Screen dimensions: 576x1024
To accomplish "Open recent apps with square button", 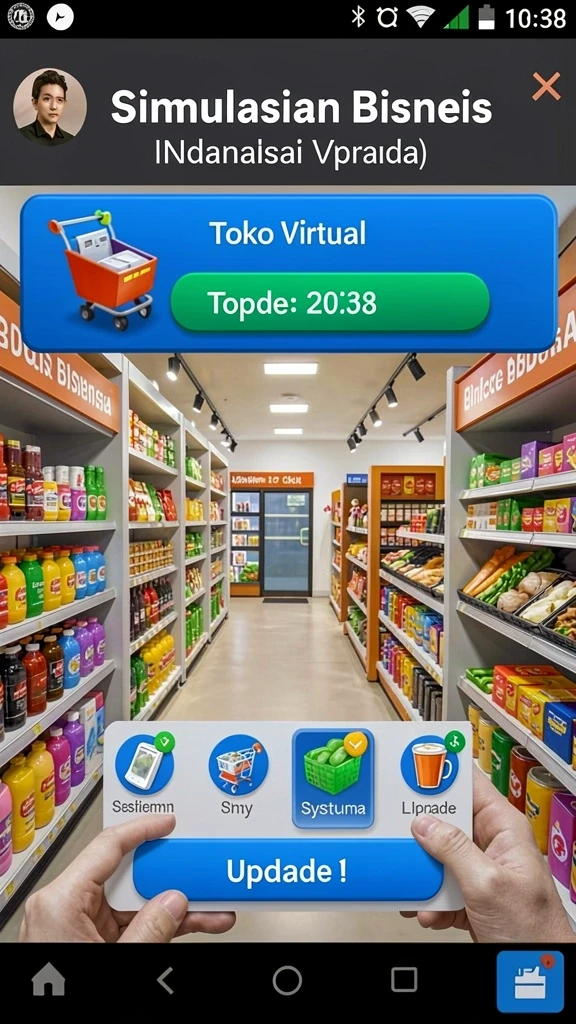I will (404, 980).
